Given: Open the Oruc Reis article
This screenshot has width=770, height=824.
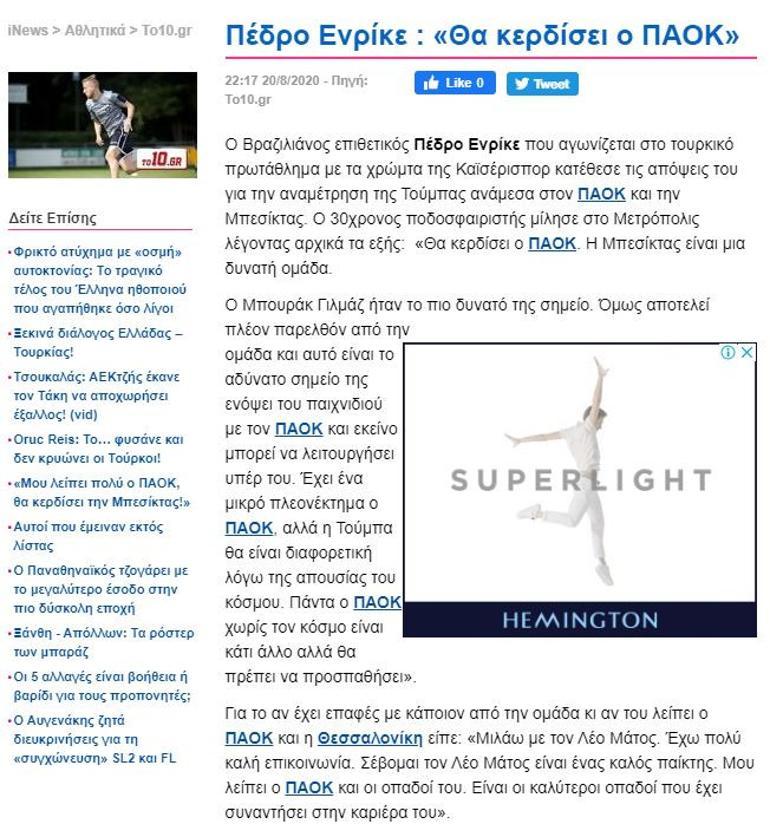Looking at the screenshot, I should (x=98, y=448).
